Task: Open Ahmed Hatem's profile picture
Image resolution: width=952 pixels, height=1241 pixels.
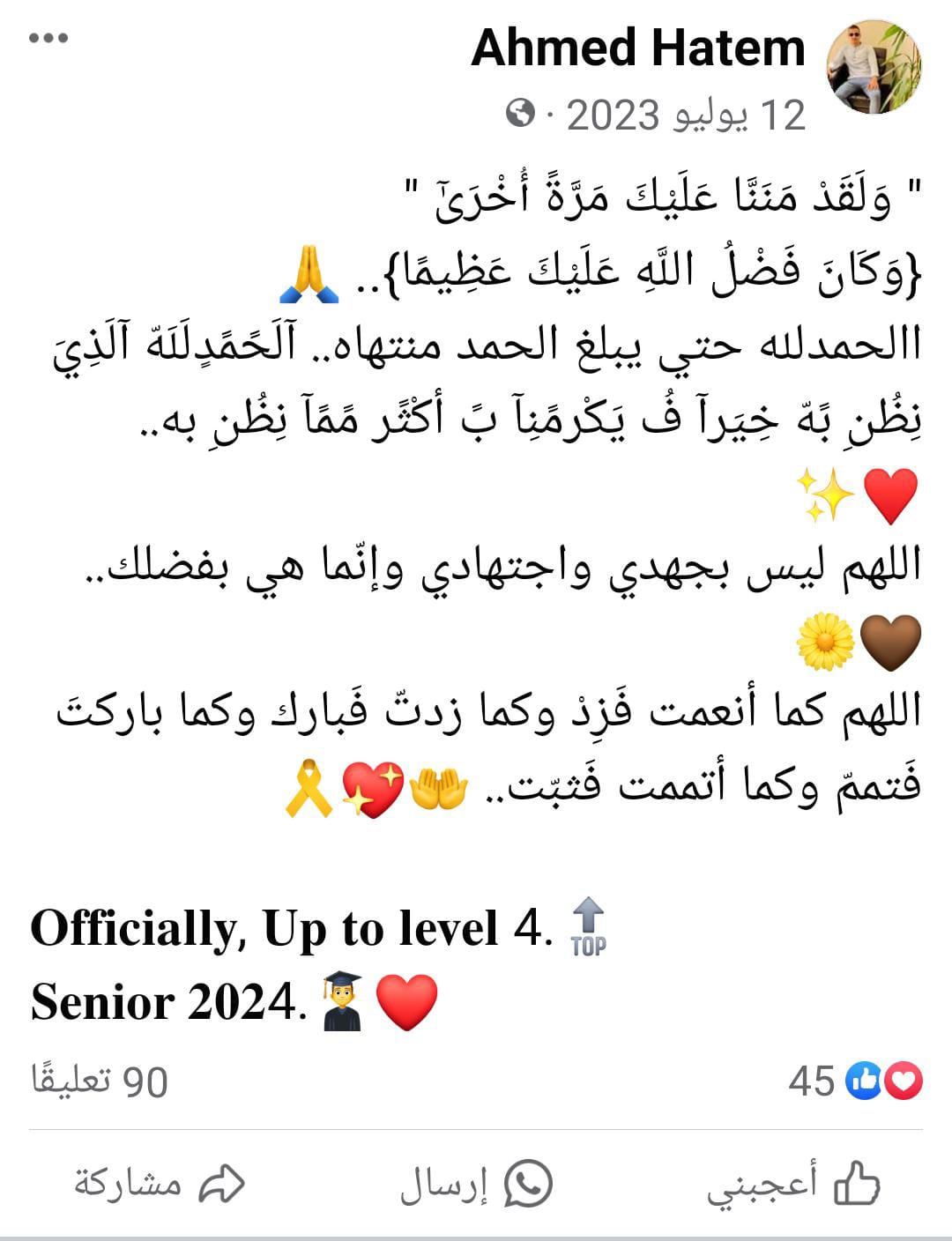Action: [x=873, y=67]
